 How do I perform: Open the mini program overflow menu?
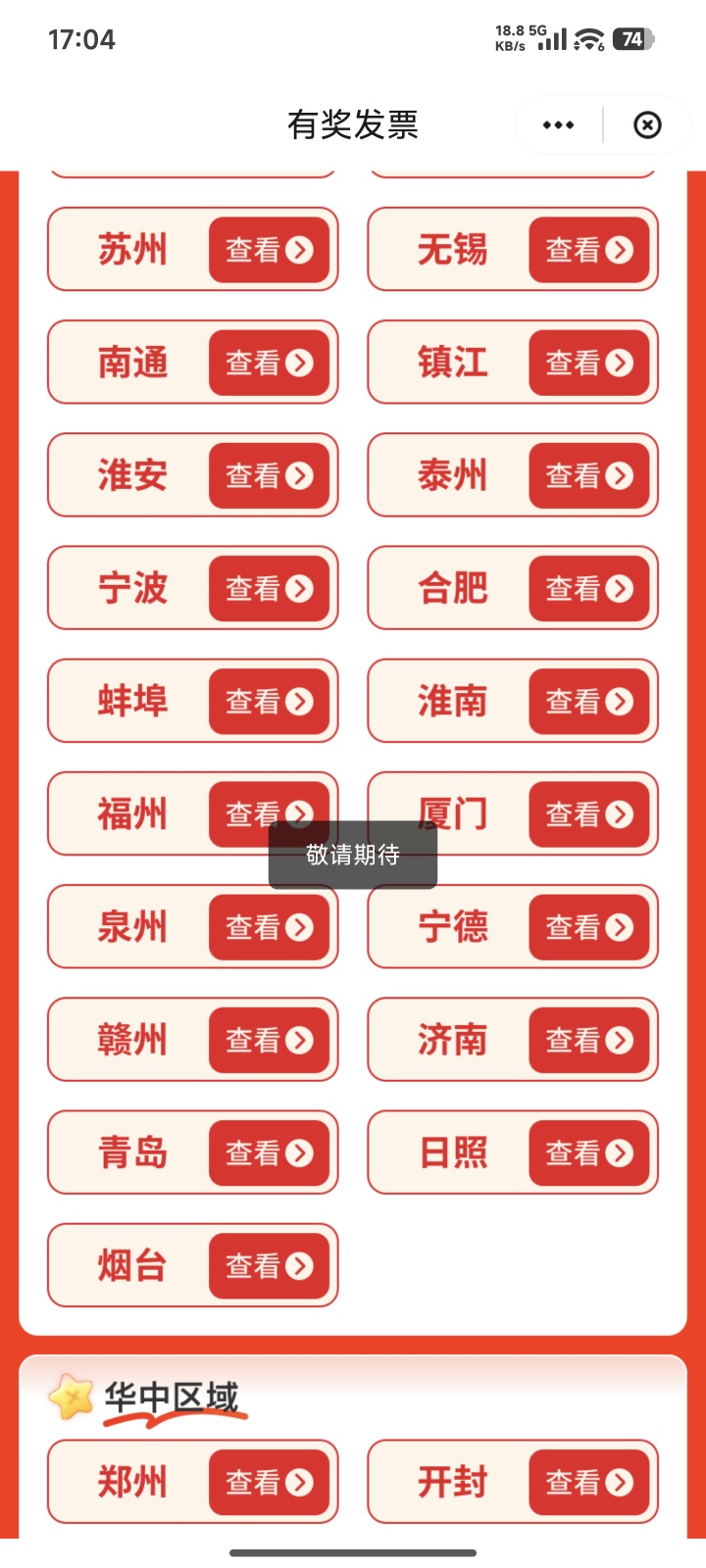point(558,125)
